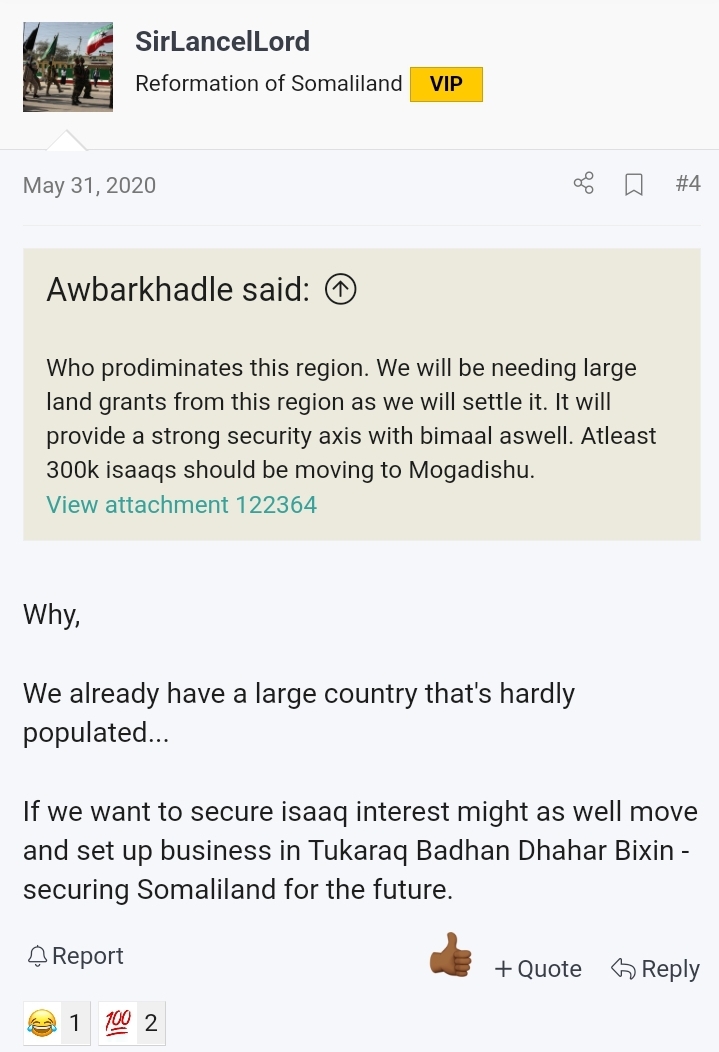View who reacted with laughing emoji
Screen dimensions: 719x1052
tap(56, 1022)
